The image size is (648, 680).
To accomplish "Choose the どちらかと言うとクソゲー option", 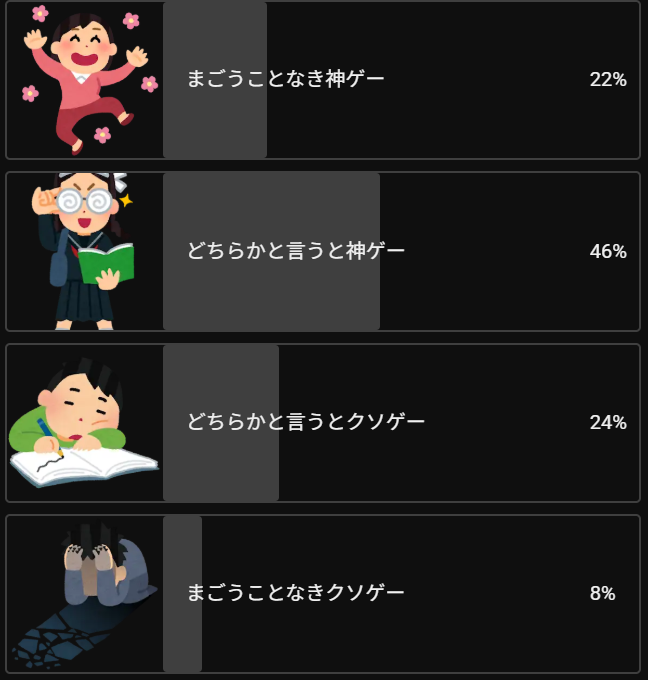I will (322, 422).
